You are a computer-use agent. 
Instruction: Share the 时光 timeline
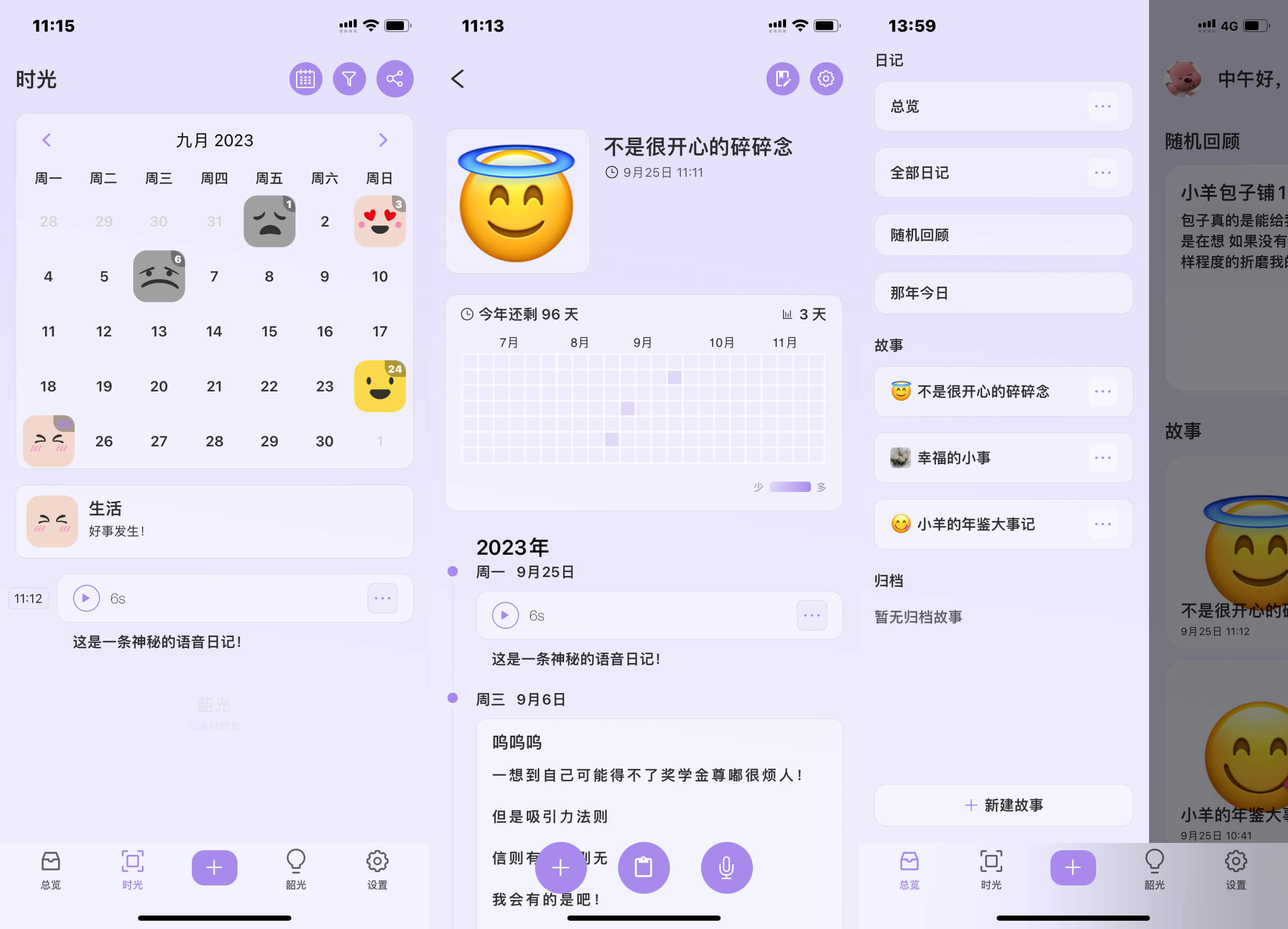point(395,79)
